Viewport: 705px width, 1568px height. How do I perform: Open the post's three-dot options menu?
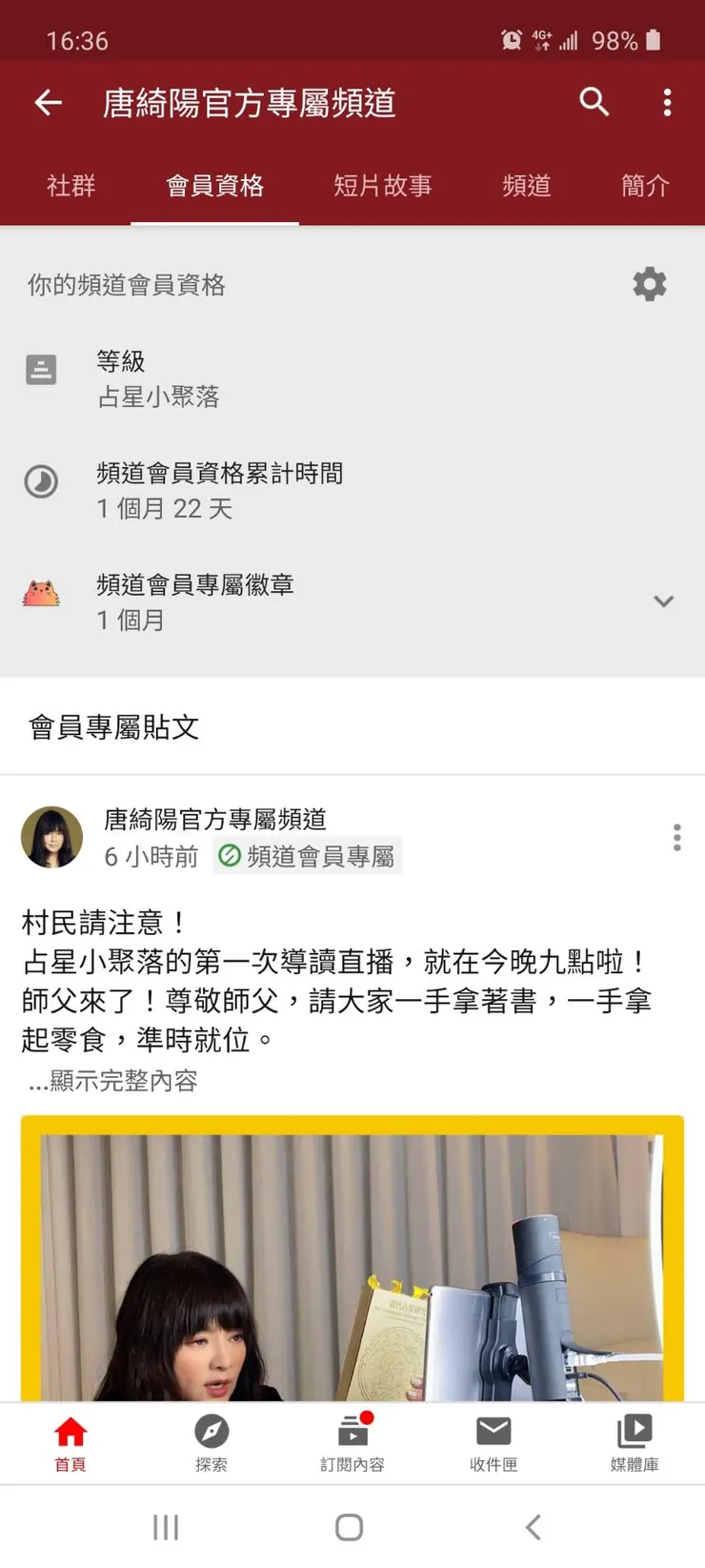676,838
